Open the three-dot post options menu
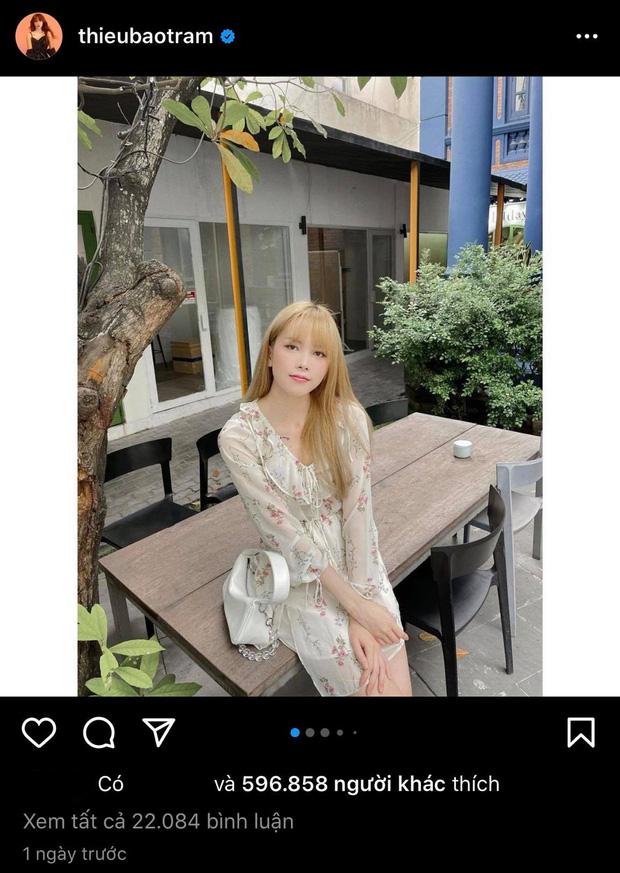 pos(587,36)
